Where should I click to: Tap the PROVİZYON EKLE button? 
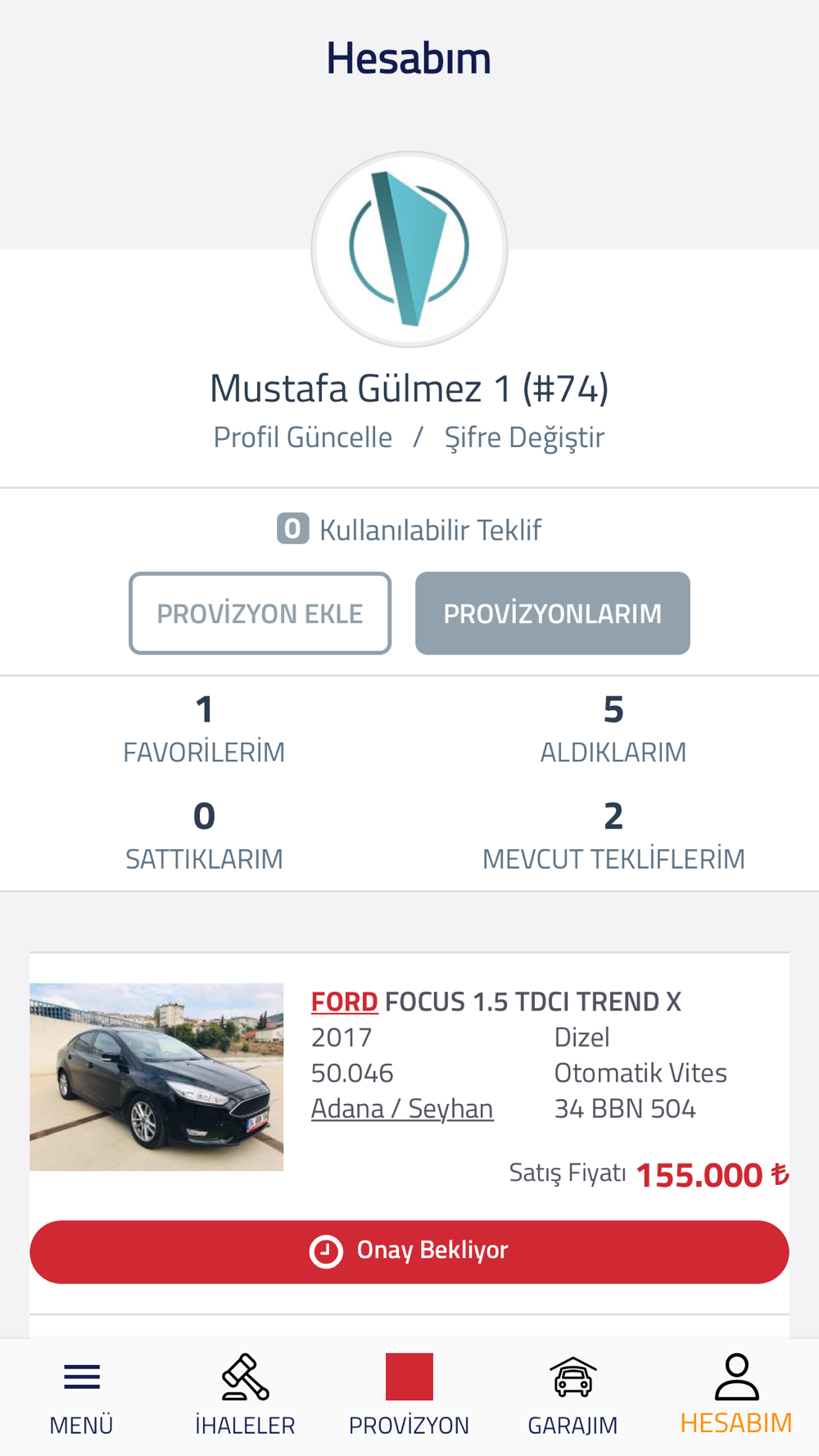pyautogui.click(x=260, y=613)
